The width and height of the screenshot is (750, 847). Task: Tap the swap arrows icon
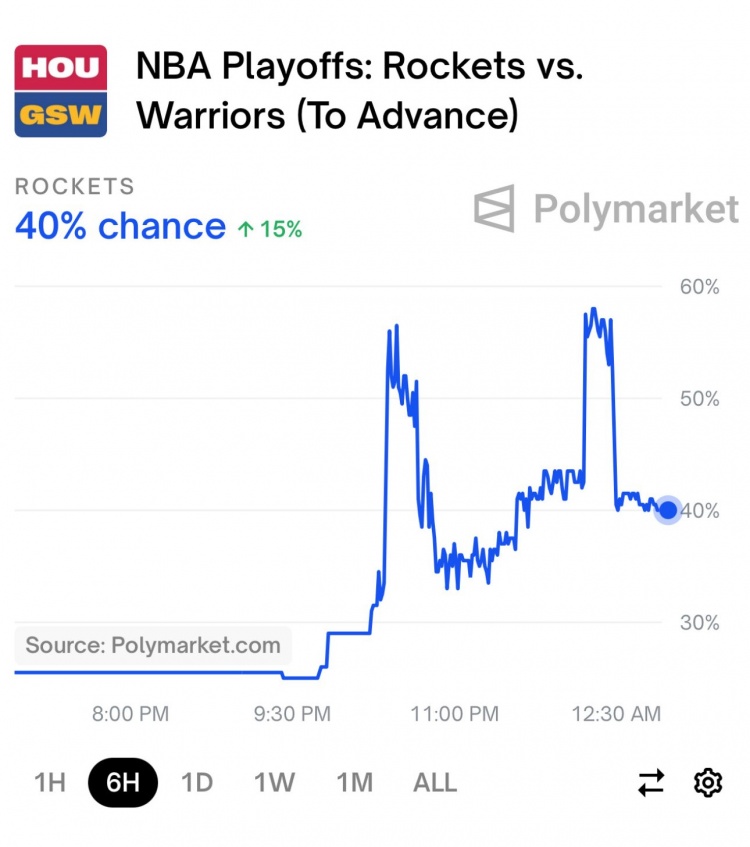tap(651, 782)
